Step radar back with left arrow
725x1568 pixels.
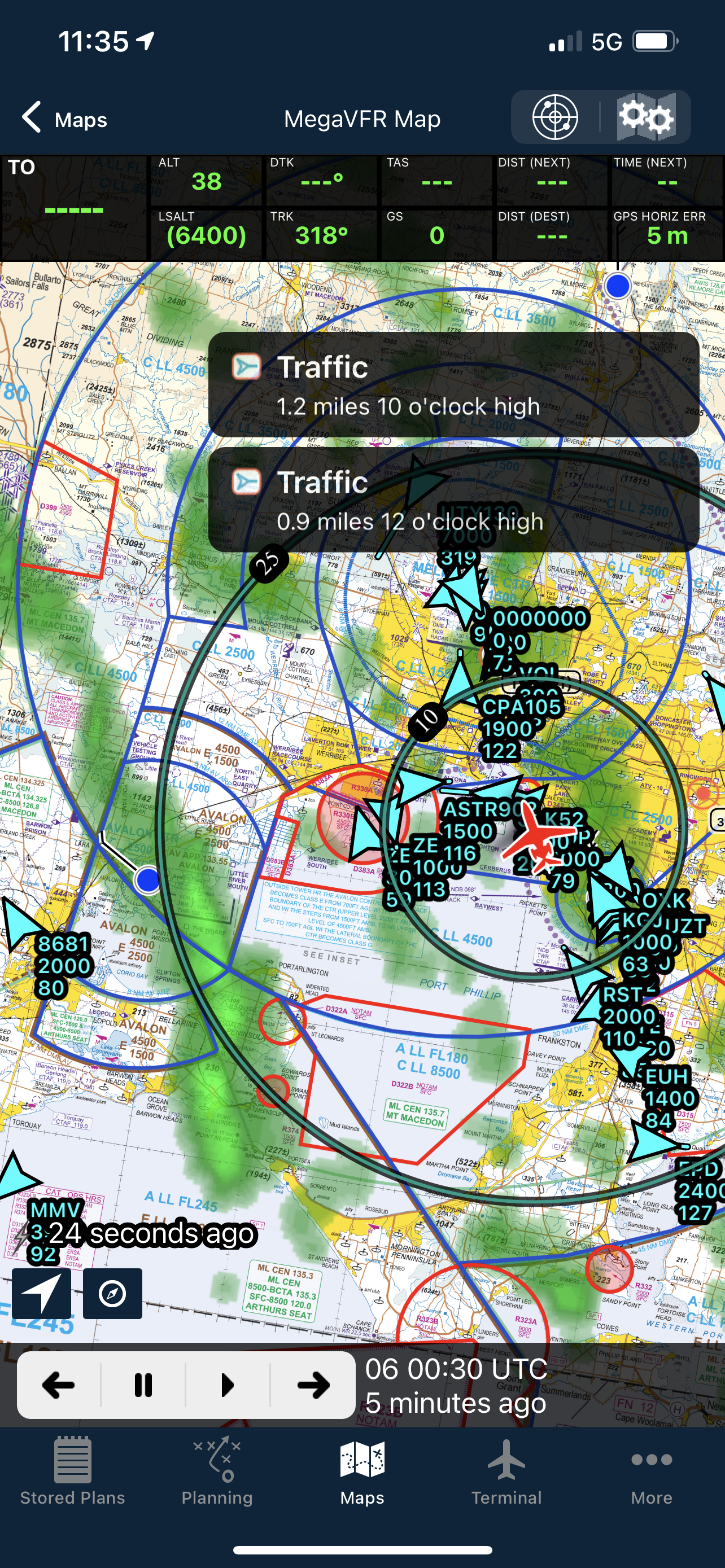58,1386
